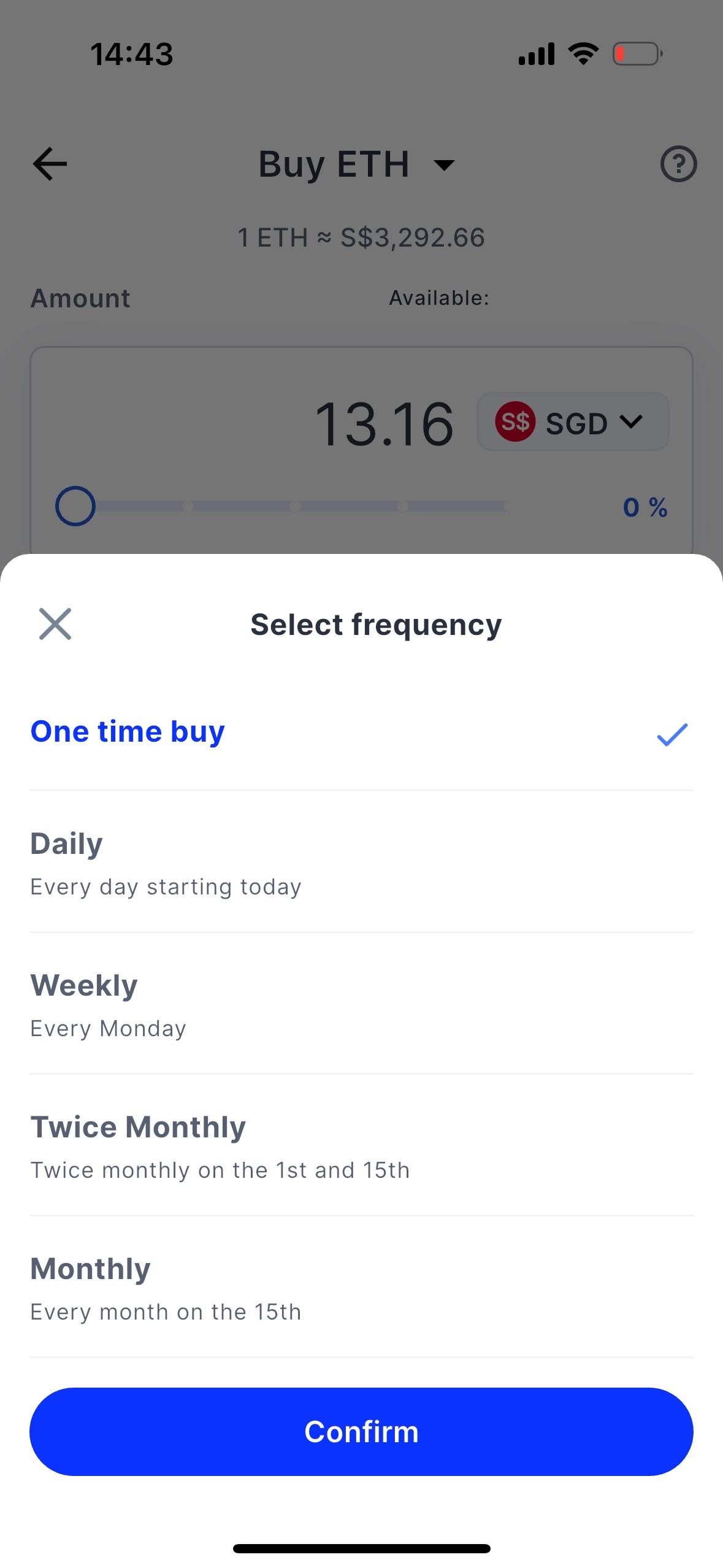Choose Monthly on the 15th
The height and width of the screenshot is (1568, 723).
coord(361,1288)
